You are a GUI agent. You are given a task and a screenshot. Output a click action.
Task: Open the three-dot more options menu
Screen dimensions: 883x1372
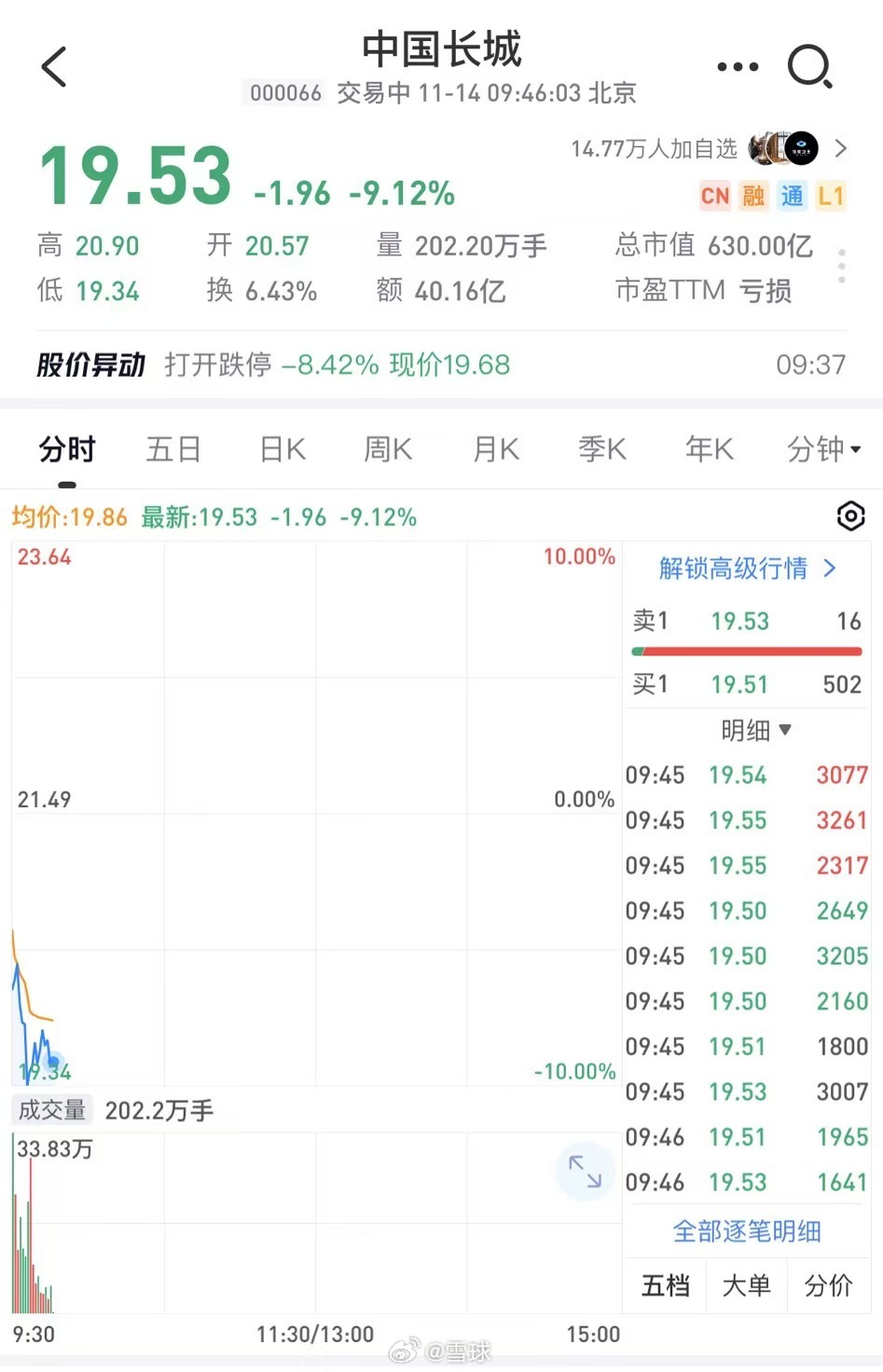coord(738,67)
